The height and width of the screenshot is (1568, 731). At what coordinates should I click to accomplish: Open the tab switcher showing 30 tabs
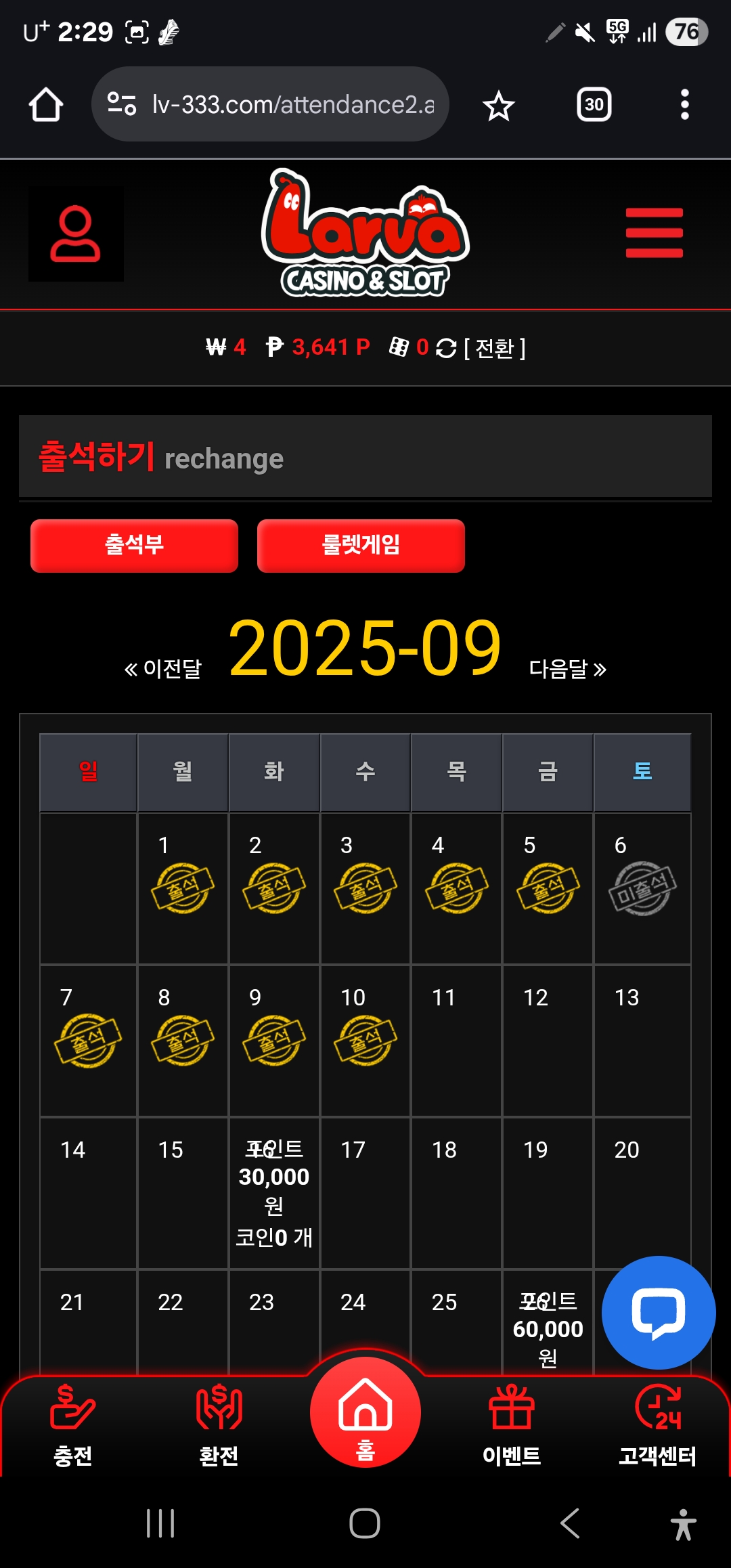[594, 105]
